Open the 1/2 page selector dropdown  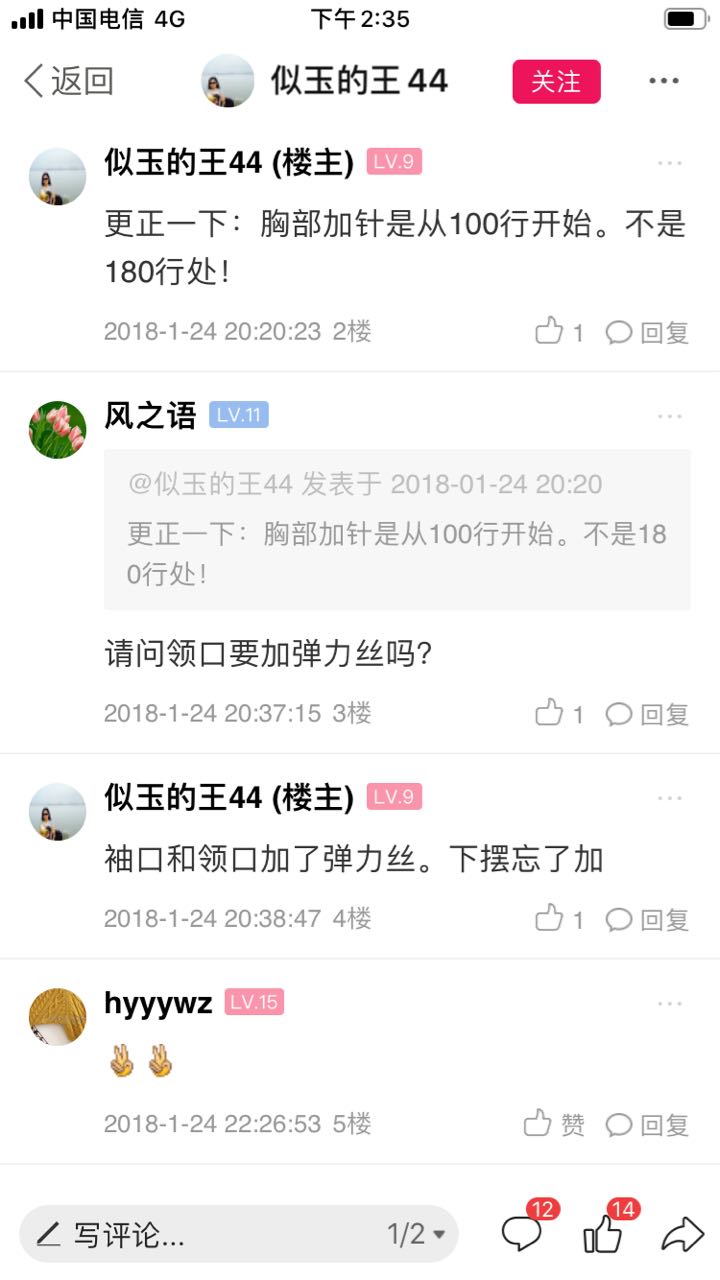[416, 1234]
